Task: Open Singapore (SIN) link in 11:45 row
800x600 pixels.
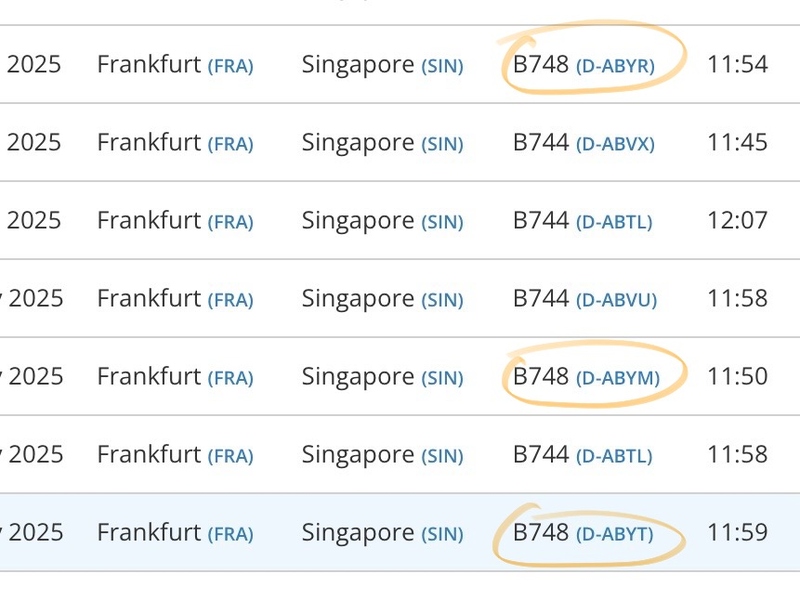Action: click(x=442, y=144)
